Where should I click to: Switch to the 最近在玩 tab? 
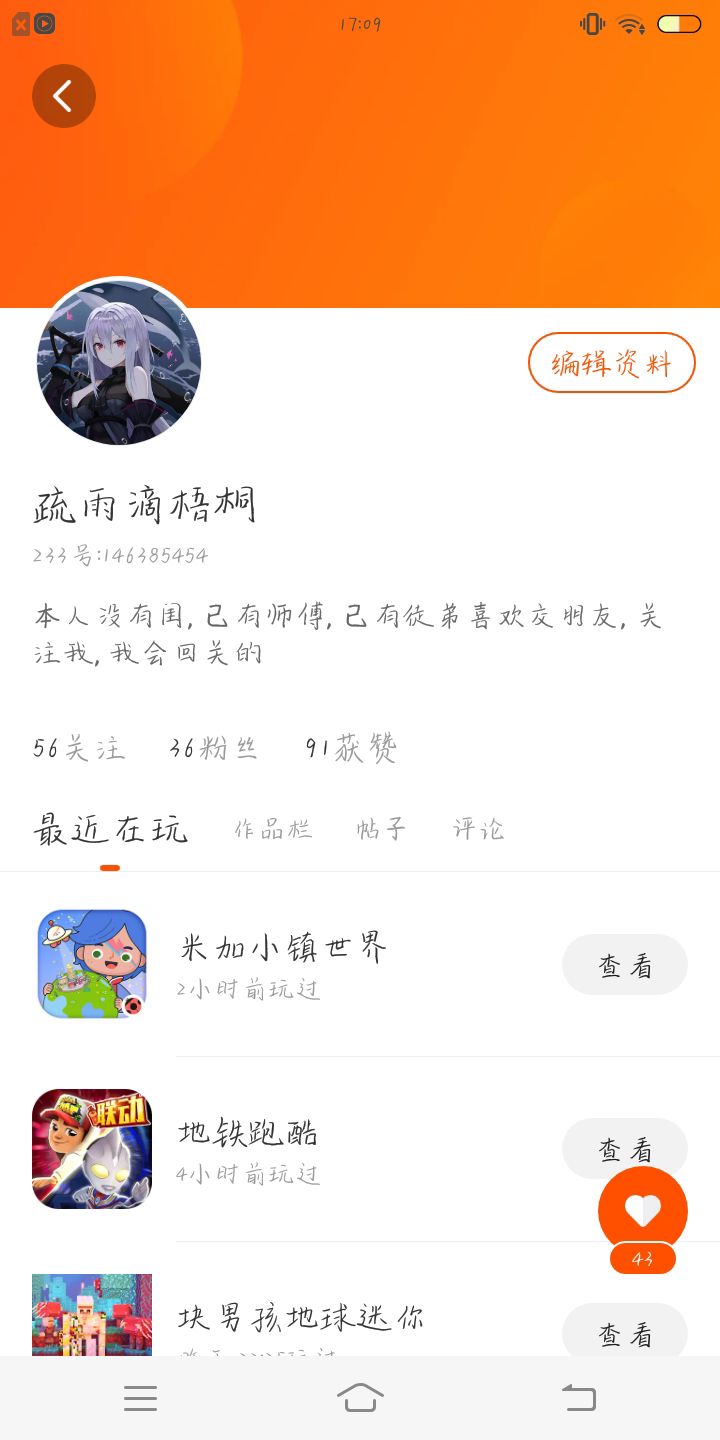tap(110, 830)
